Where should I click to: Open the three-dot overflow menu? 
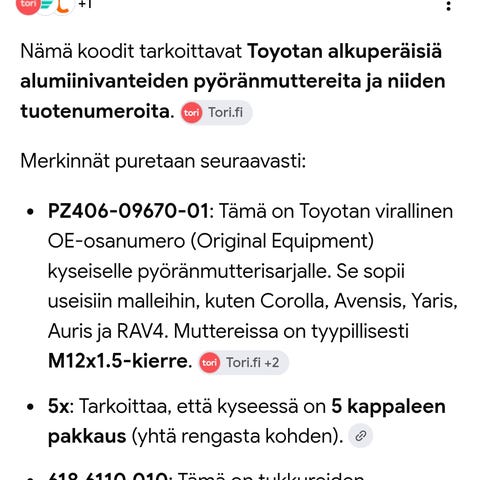(449, 5)
